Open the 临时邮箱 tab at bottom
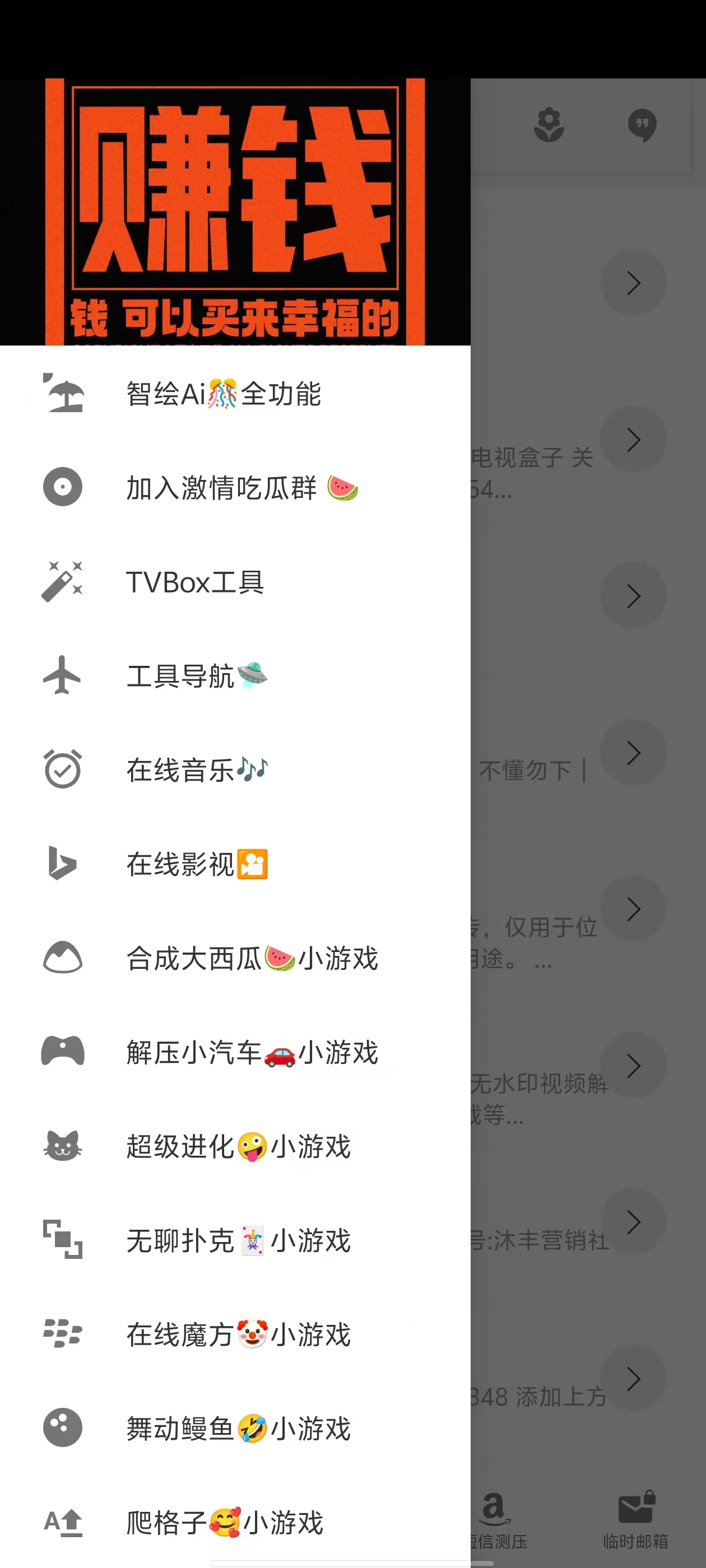Viewport: 706px width, 1568px height. click(635, 1516)
